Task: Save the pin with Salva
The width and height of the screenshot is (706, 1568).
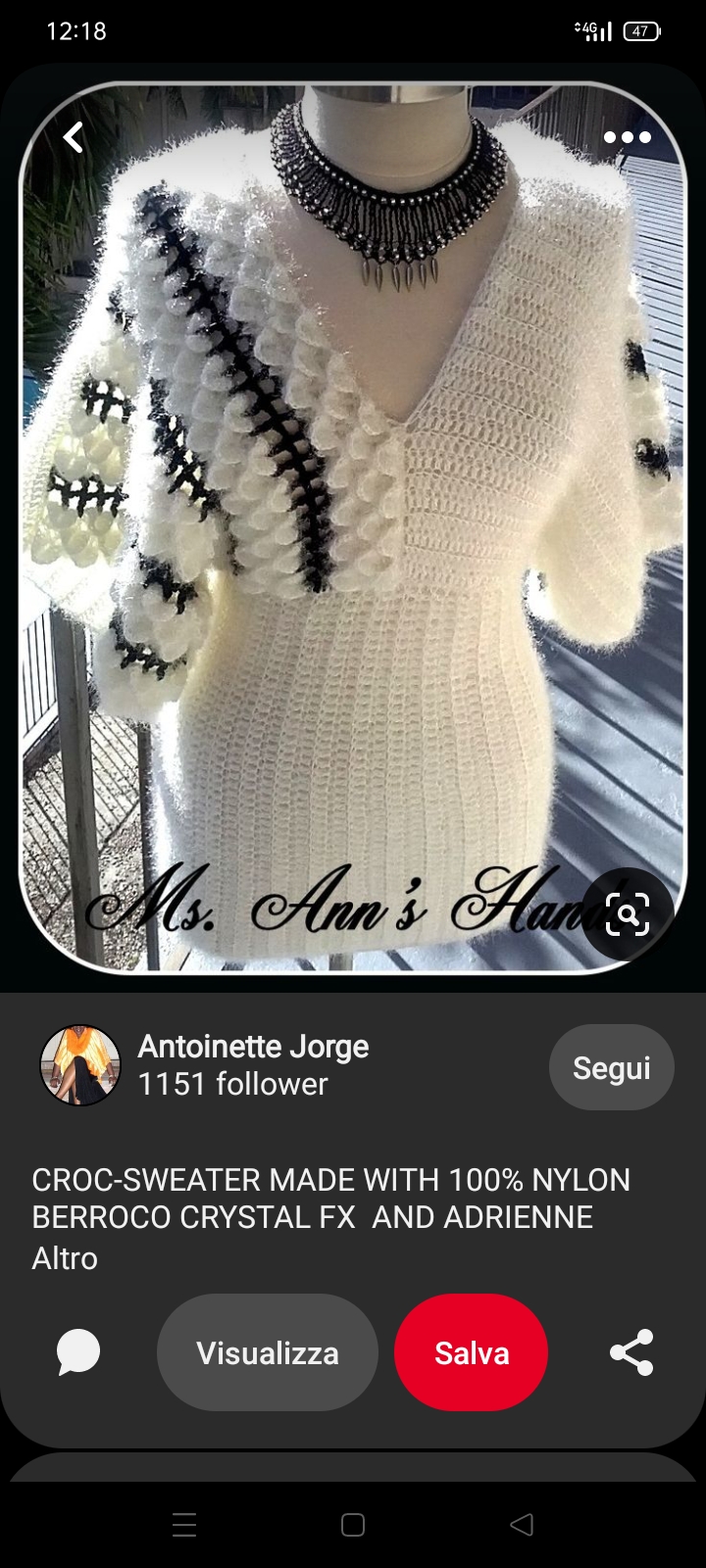Action: click(x=472, y=1352)
